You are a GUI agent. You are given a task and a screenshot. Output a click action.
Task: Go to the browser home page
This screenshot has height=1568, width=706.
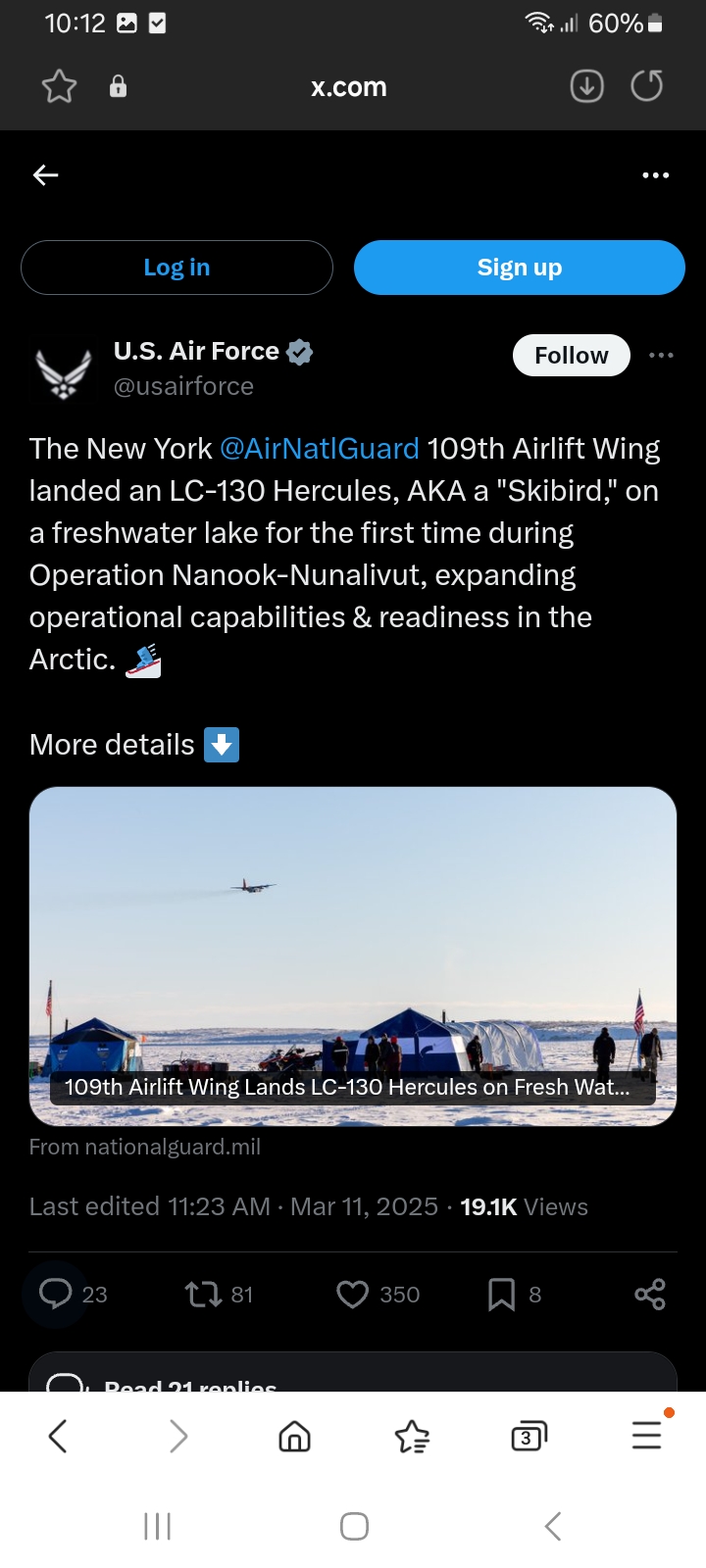tap(294, 1437)
